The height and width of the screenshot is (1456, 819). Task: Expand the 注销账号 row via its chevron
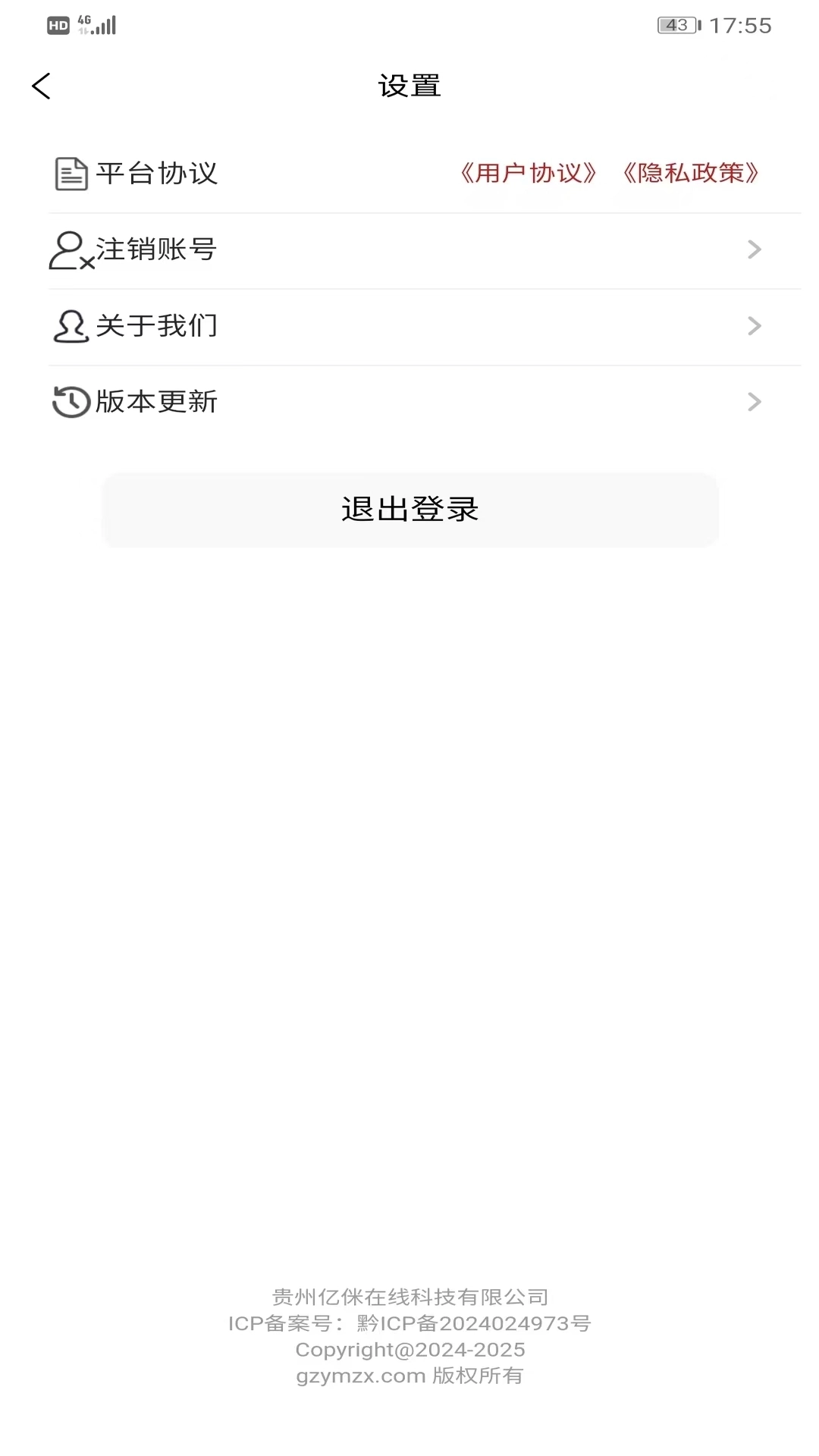[x=753, y=250]
